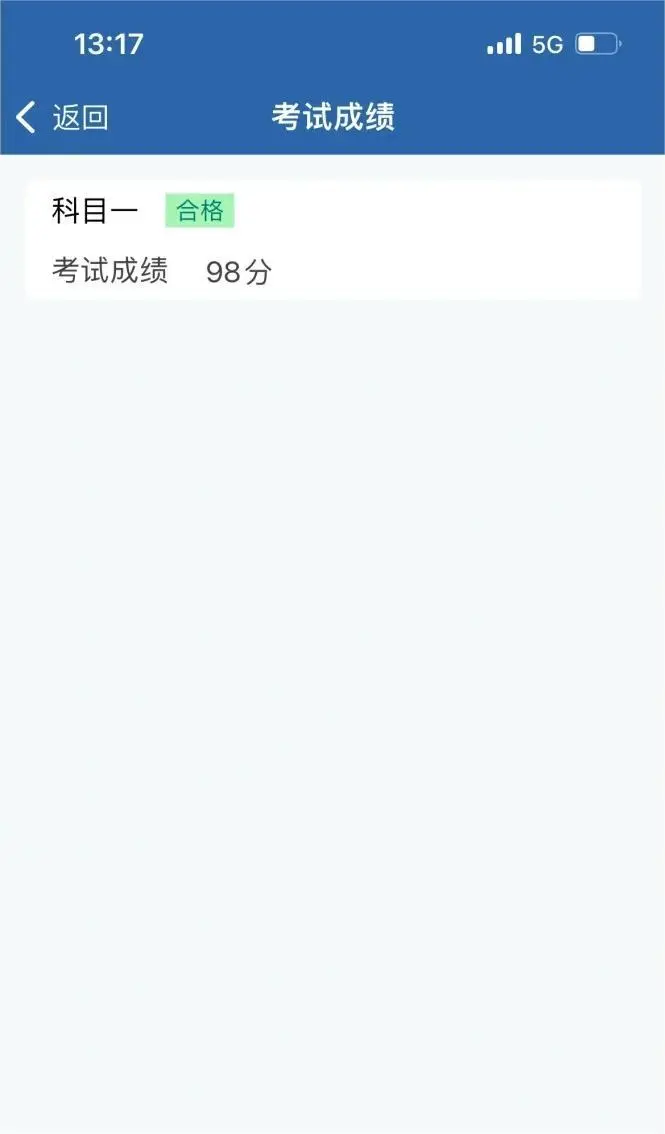This screenshot has width=665, height=1134.
Task: Go back using the 返回 button
Action: tap(62, 117)
